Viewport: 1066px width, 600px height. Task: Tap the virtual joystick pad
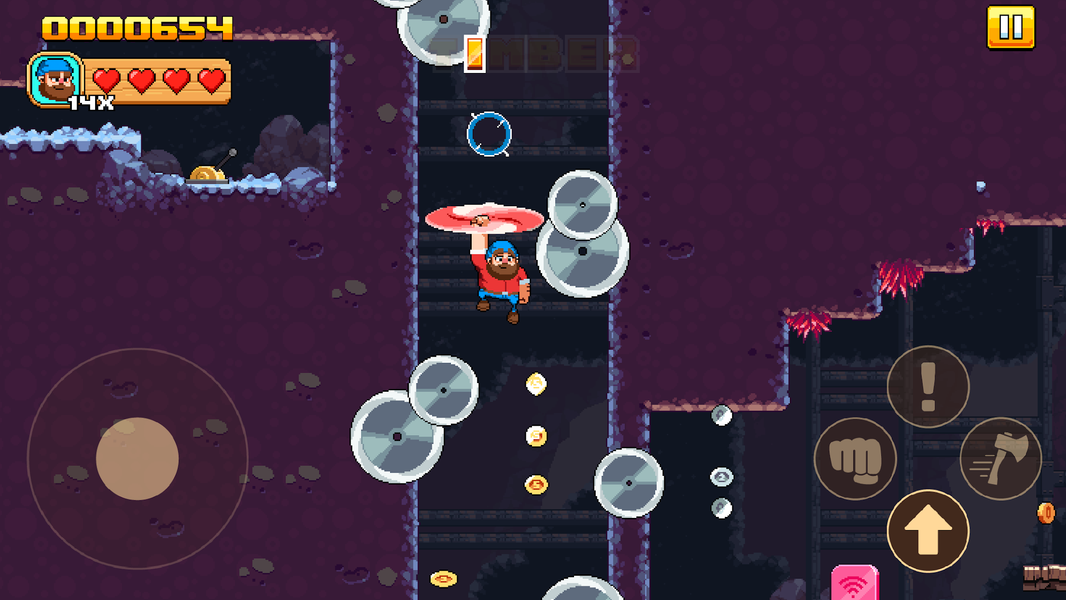[x=137, y=459]
